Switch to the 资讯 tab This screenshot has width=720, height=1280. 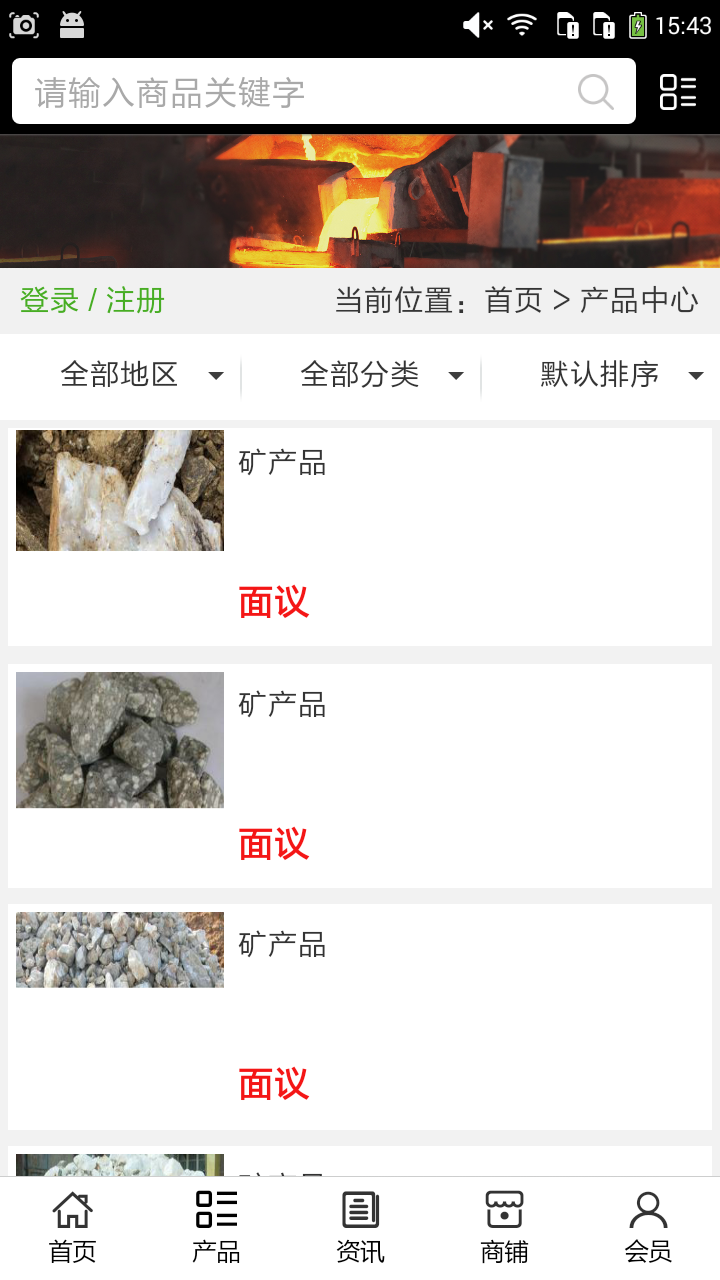(x=360, y=1226)
